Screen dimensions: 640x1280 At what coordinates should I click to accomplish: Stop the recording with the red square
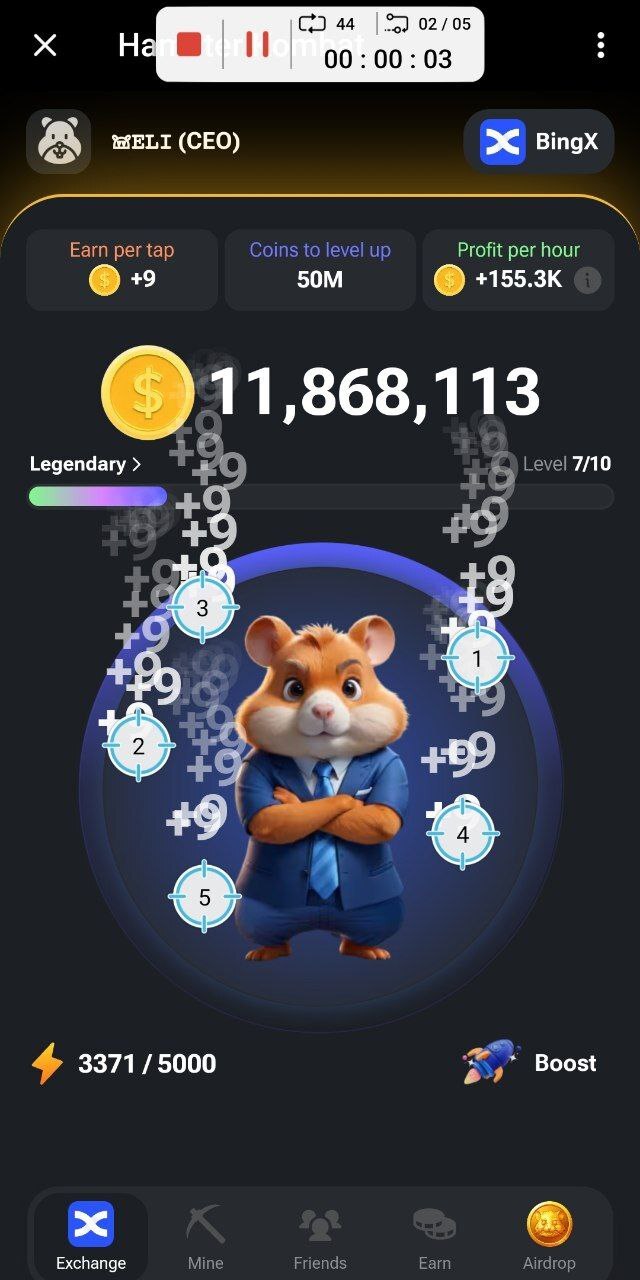coord(189,44)
